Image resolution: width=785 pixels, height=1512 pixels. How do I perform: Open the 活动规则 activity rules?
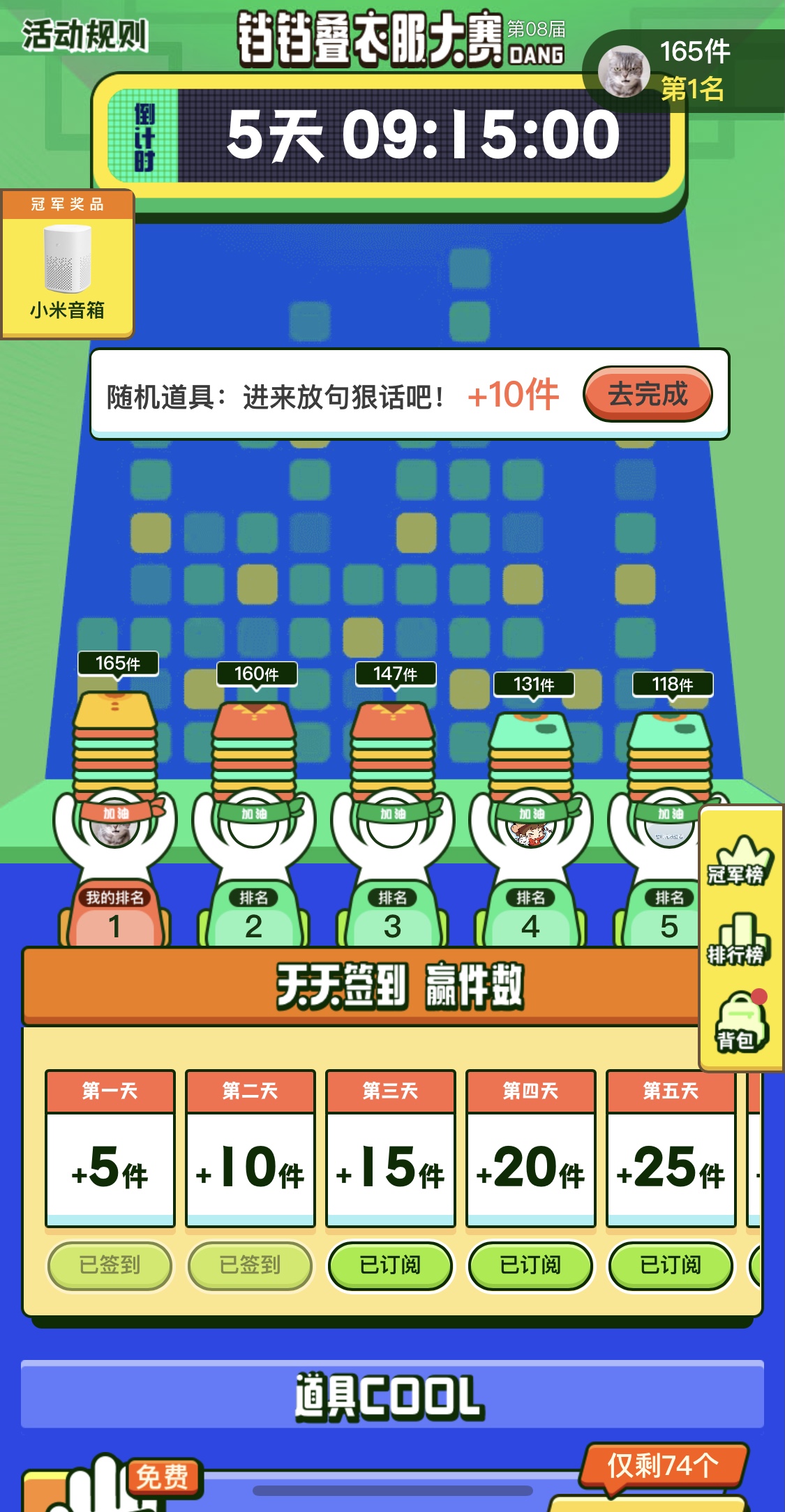[x=84, y=35]
